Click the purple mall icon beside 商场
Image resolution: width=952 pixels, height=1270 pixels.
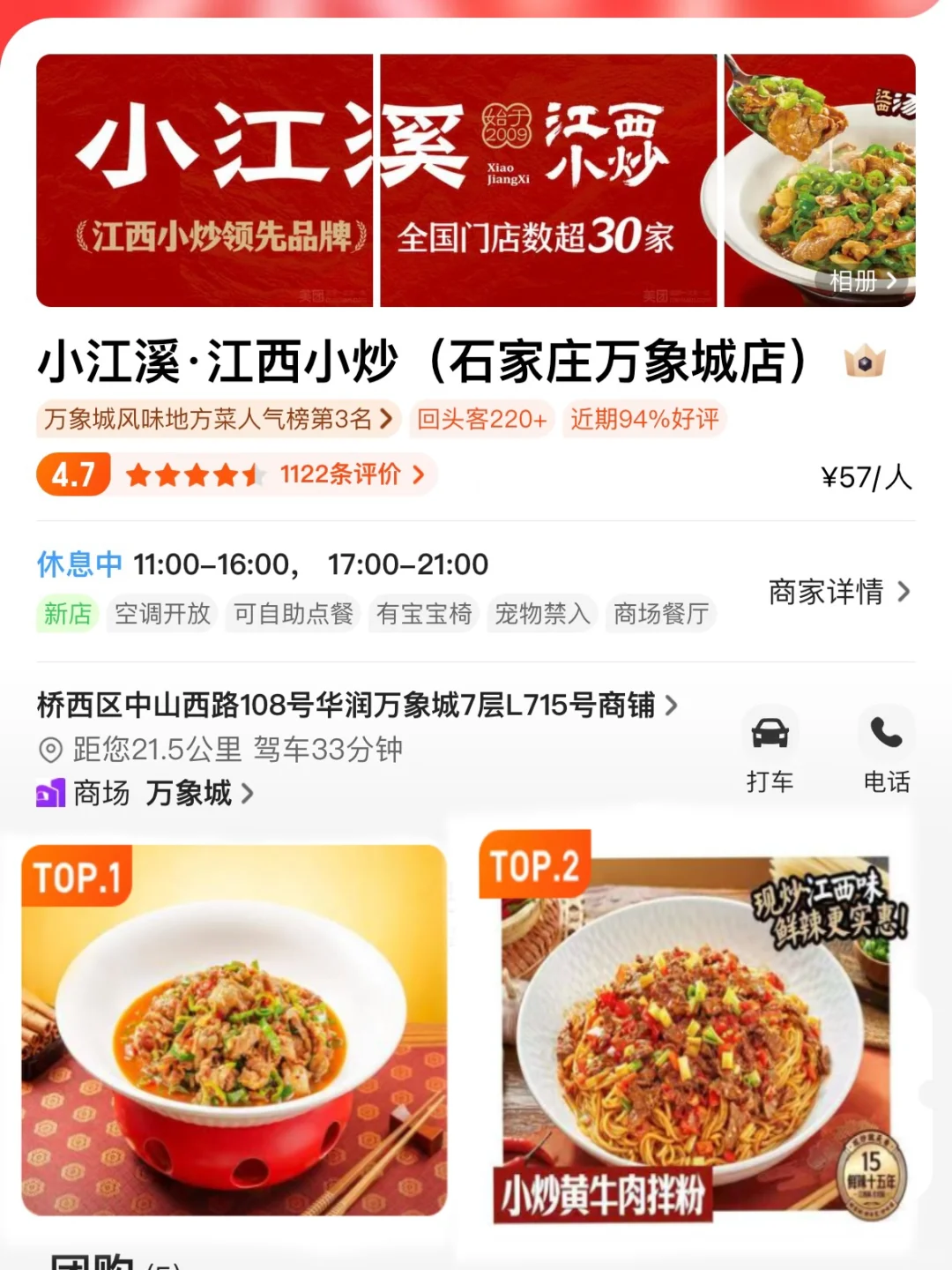tap(52, 793)
